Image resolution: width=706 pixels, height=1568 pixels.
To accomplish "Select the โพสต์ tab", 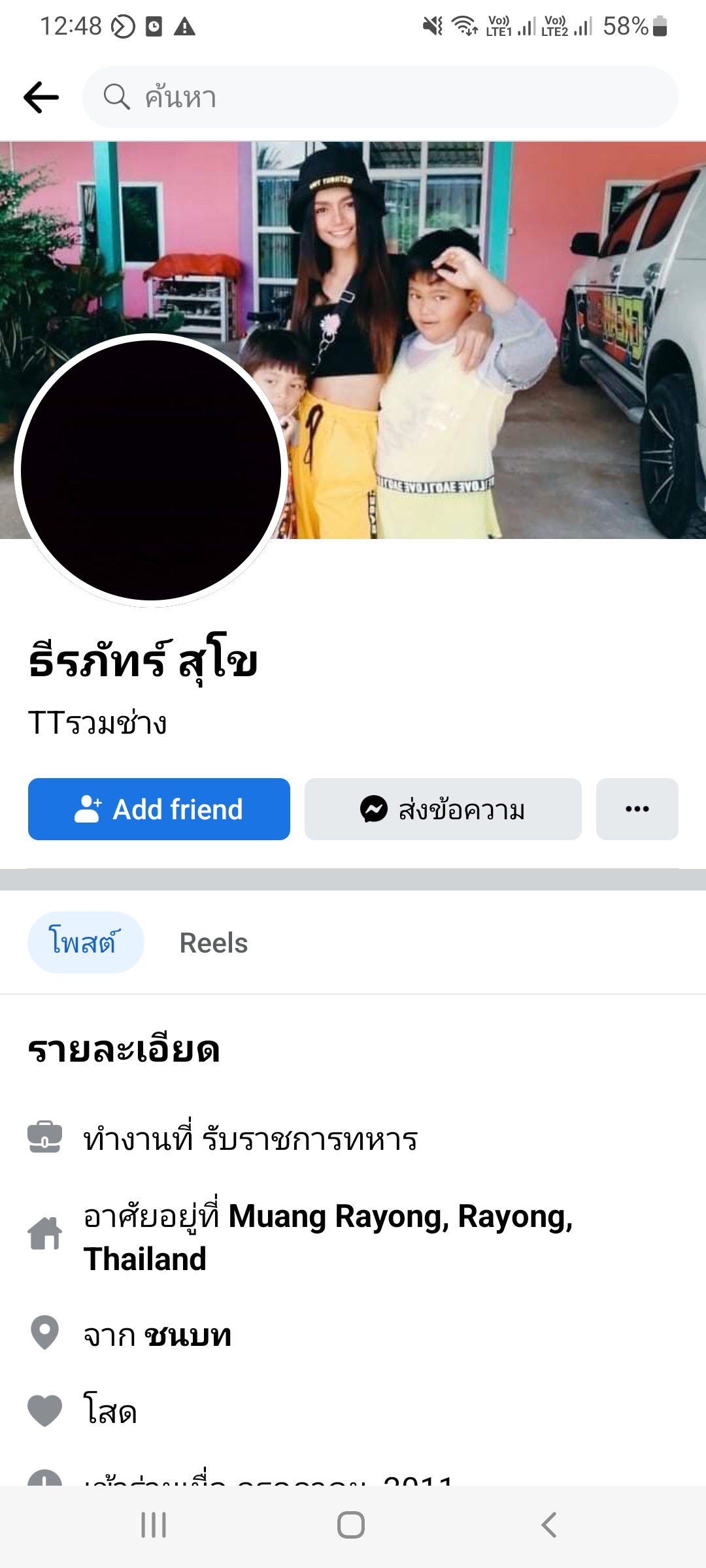I will click(x=85, y=943).
